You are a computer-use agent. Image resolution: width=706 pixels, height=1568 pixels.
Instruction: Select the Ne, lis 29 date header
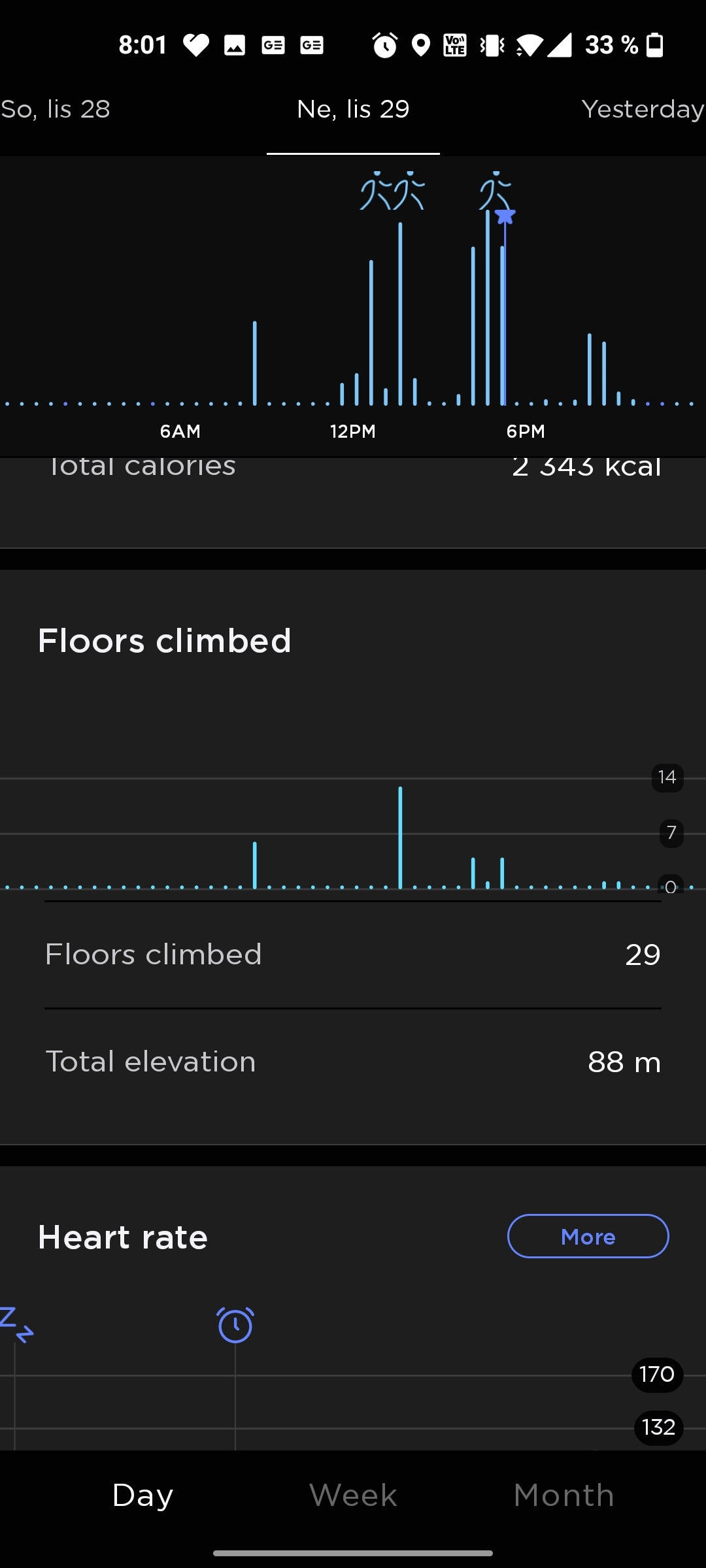point(352,109)
